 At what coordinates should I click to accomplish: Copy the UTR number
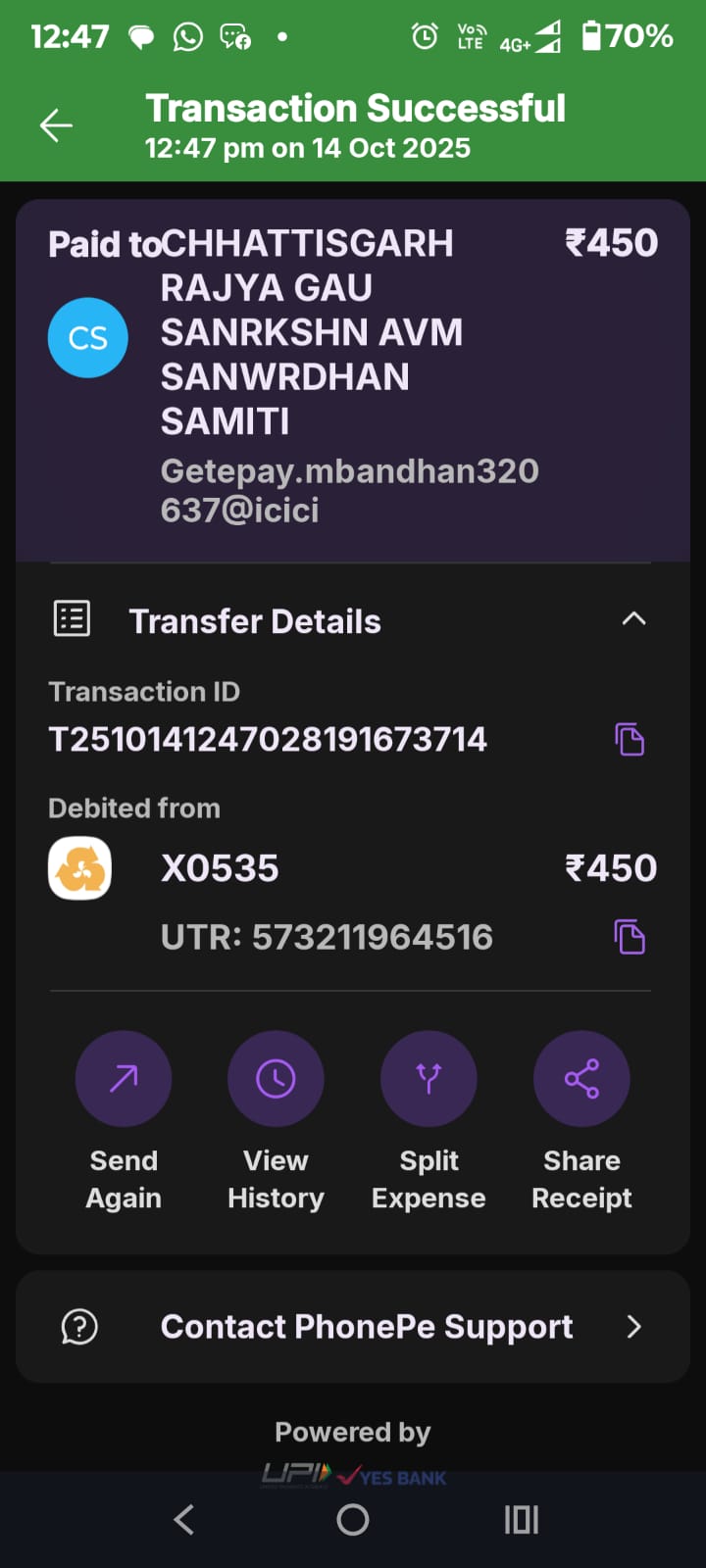(630, 937)
